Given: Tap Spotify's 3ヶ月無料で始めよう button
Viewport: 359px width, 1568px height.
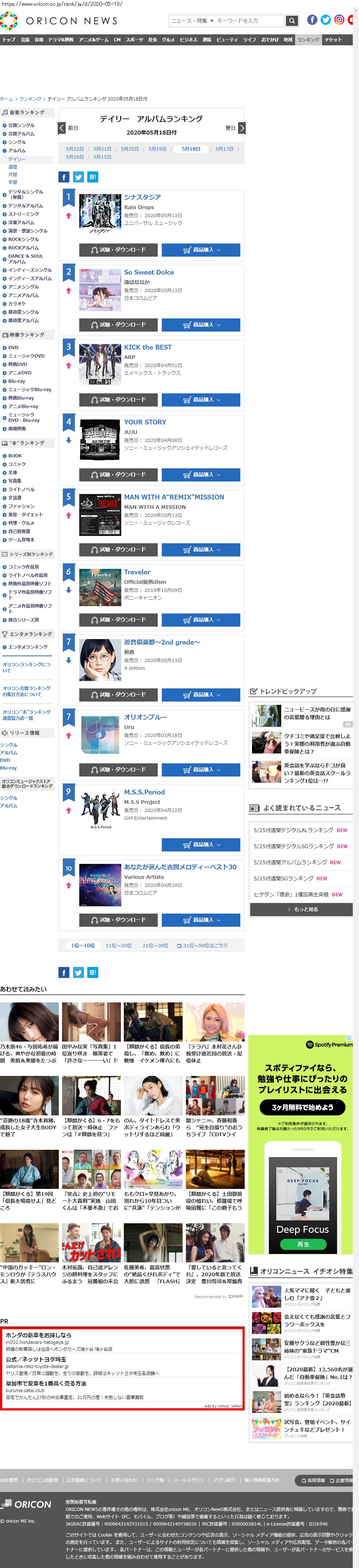Looking at the screenshot, I should 302,1107.
